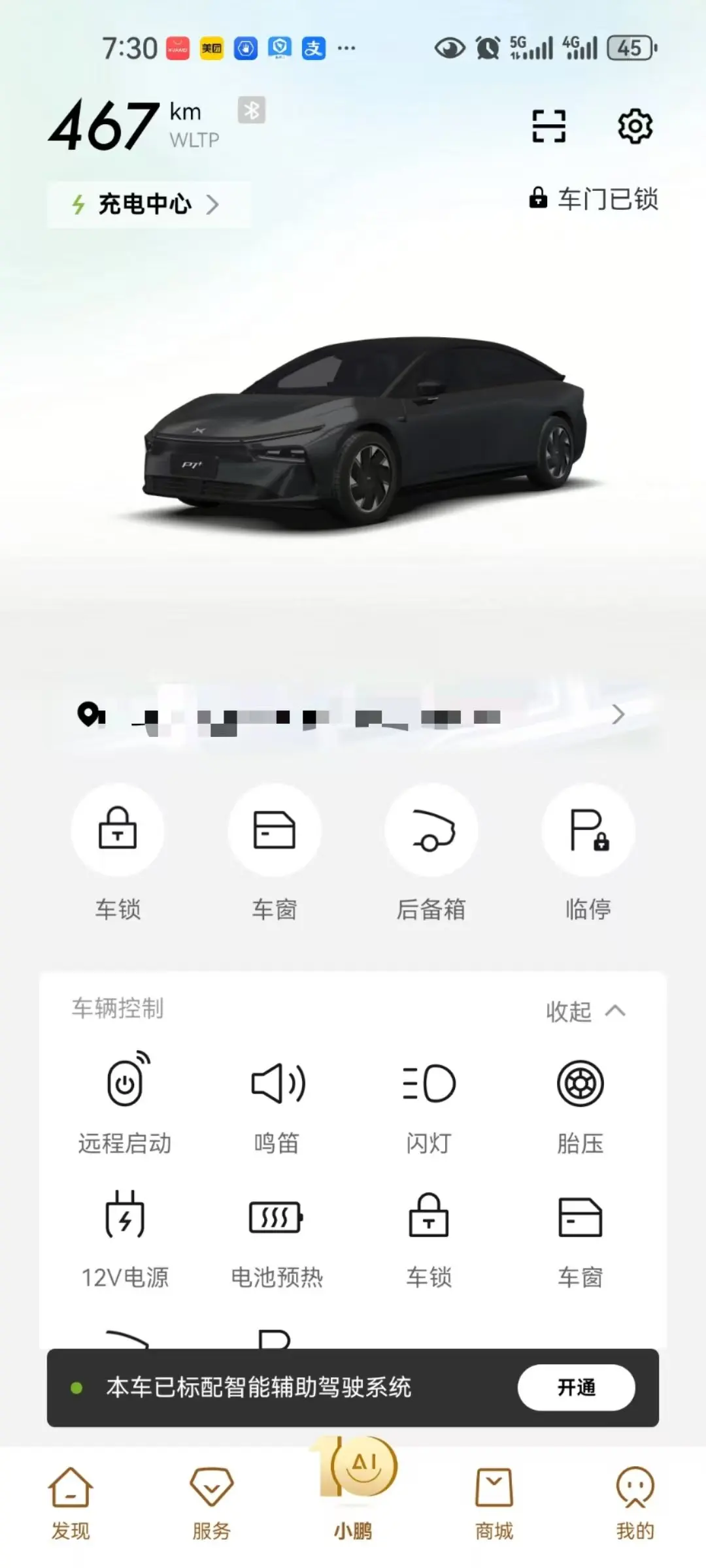Open 充电中心 charging center
Image resolution: width=706 pixels, height=1568 pixels.
[x=146, y=204]
